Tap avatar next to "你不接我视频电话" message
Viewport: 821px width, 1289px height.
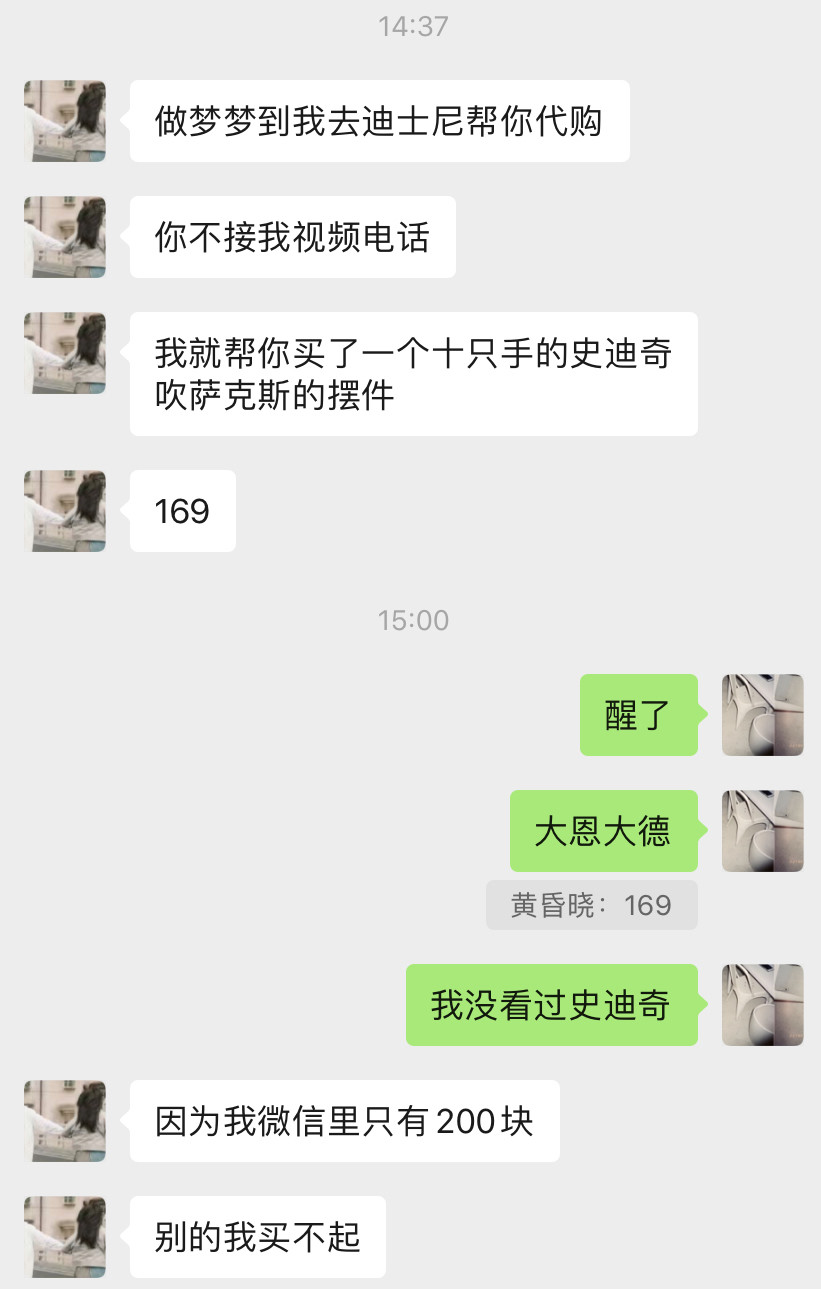(x=65, y=237)
